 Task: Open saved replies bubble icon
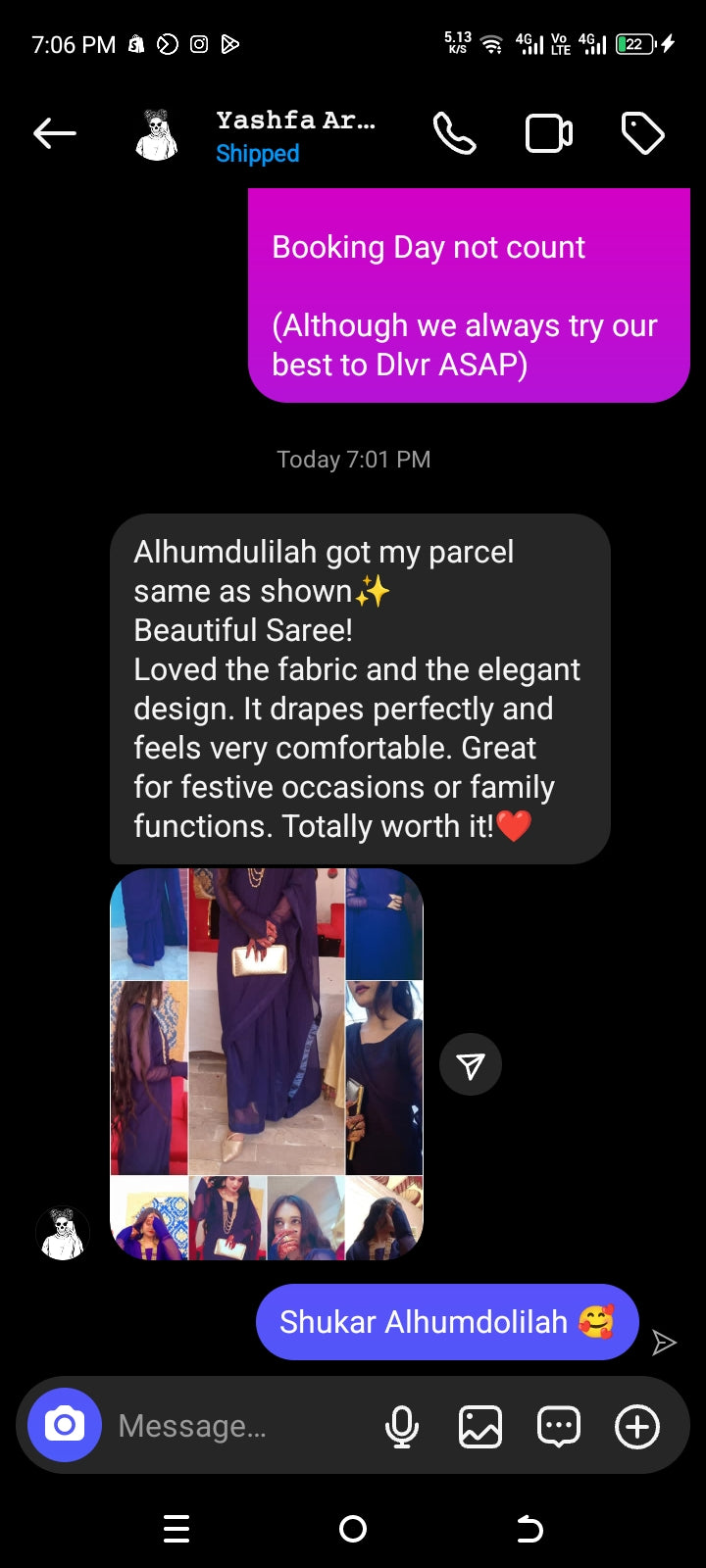pos(559,1426)
